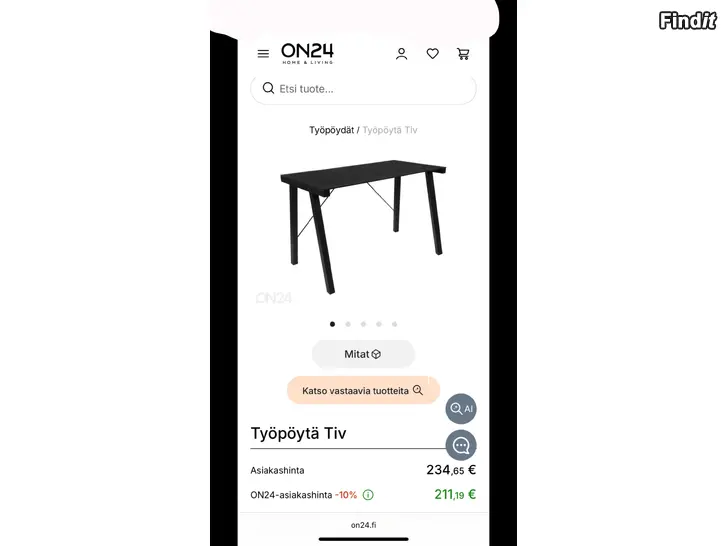Open the AI search floating button
This screenshot has height=546, width=728.
(461, 408)
